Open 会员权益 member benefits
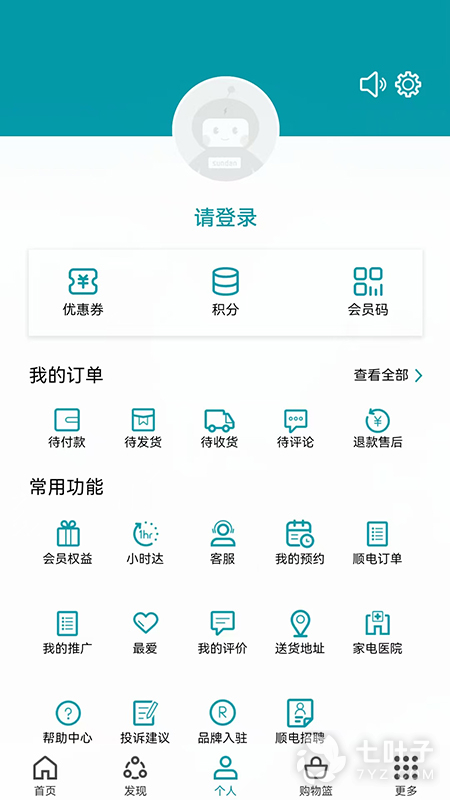The image size is (450, 800). [x=68, y=542]
